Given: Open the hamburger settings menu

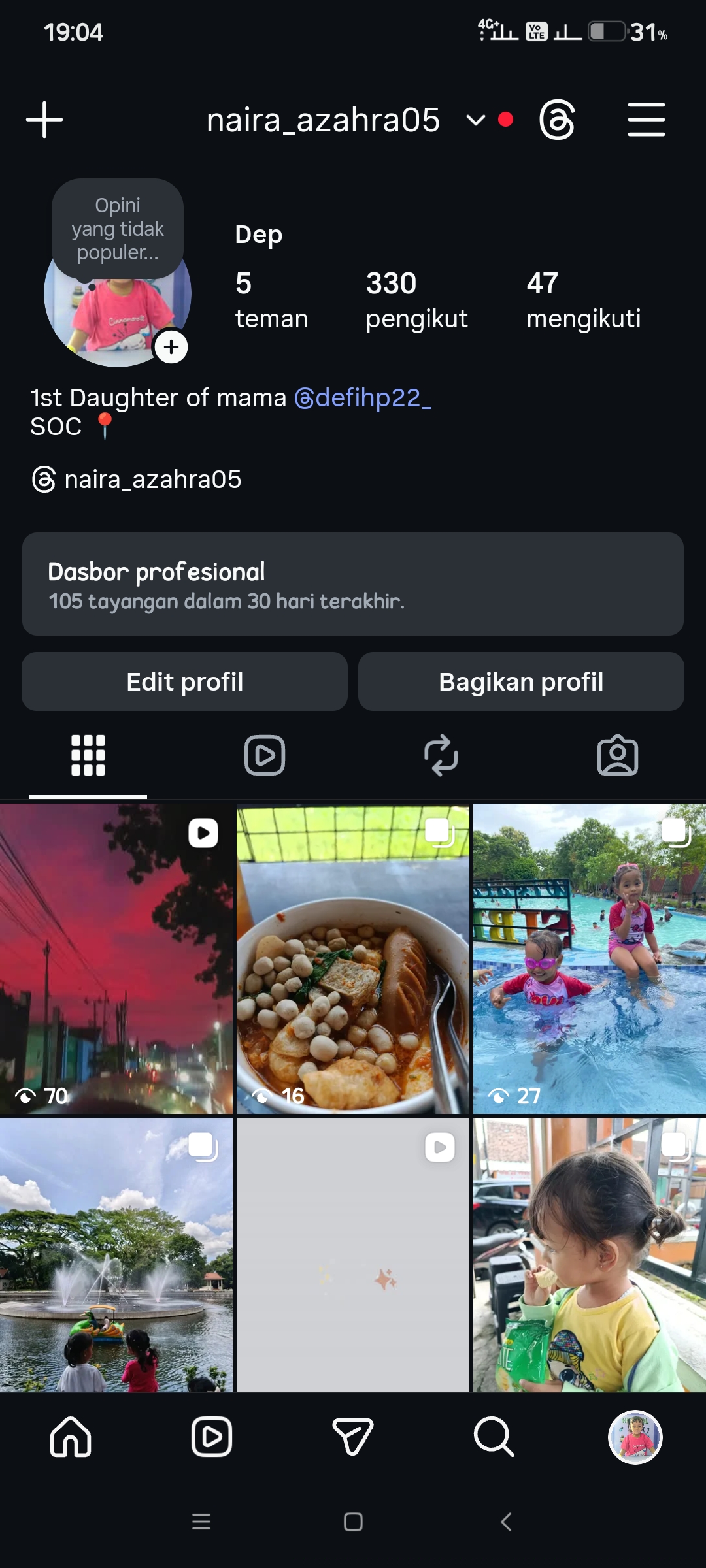Looking at the screenshot, I should coord(646,120).
